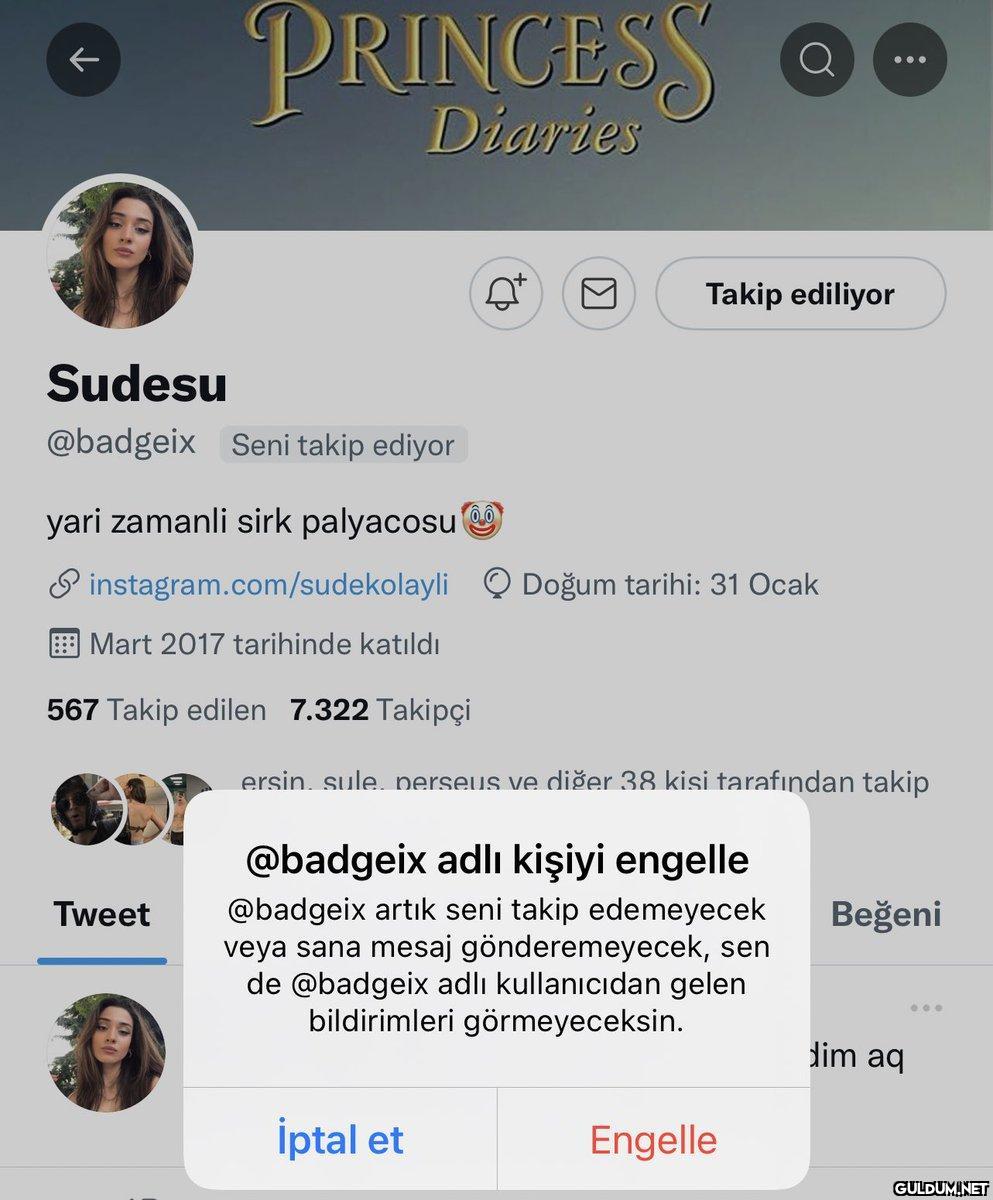993x1200 pixels.
Task: Tap the Takip ediliyor button
Action: pos(800,294)
